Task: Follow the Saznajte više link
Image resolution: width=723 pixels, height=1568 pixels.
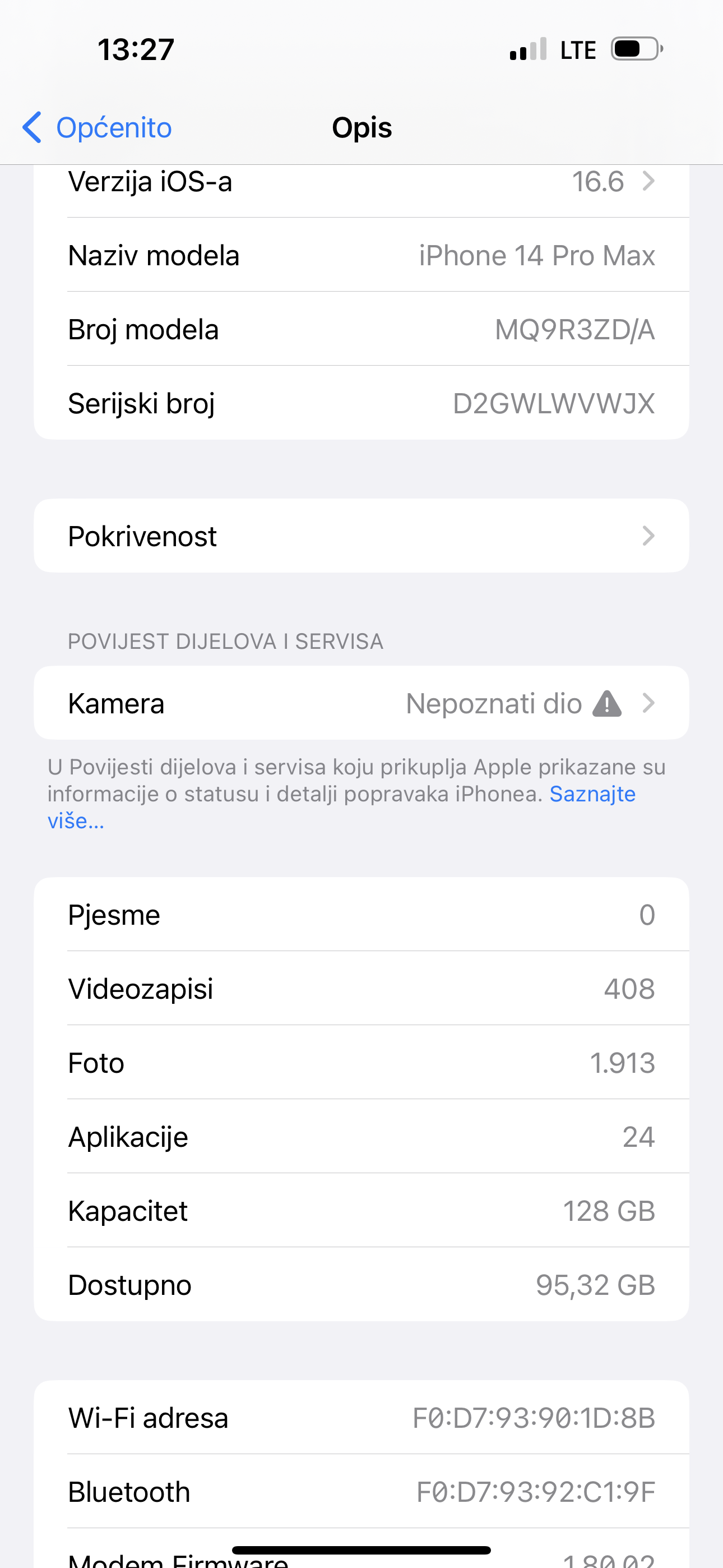Action: point(591,794)
